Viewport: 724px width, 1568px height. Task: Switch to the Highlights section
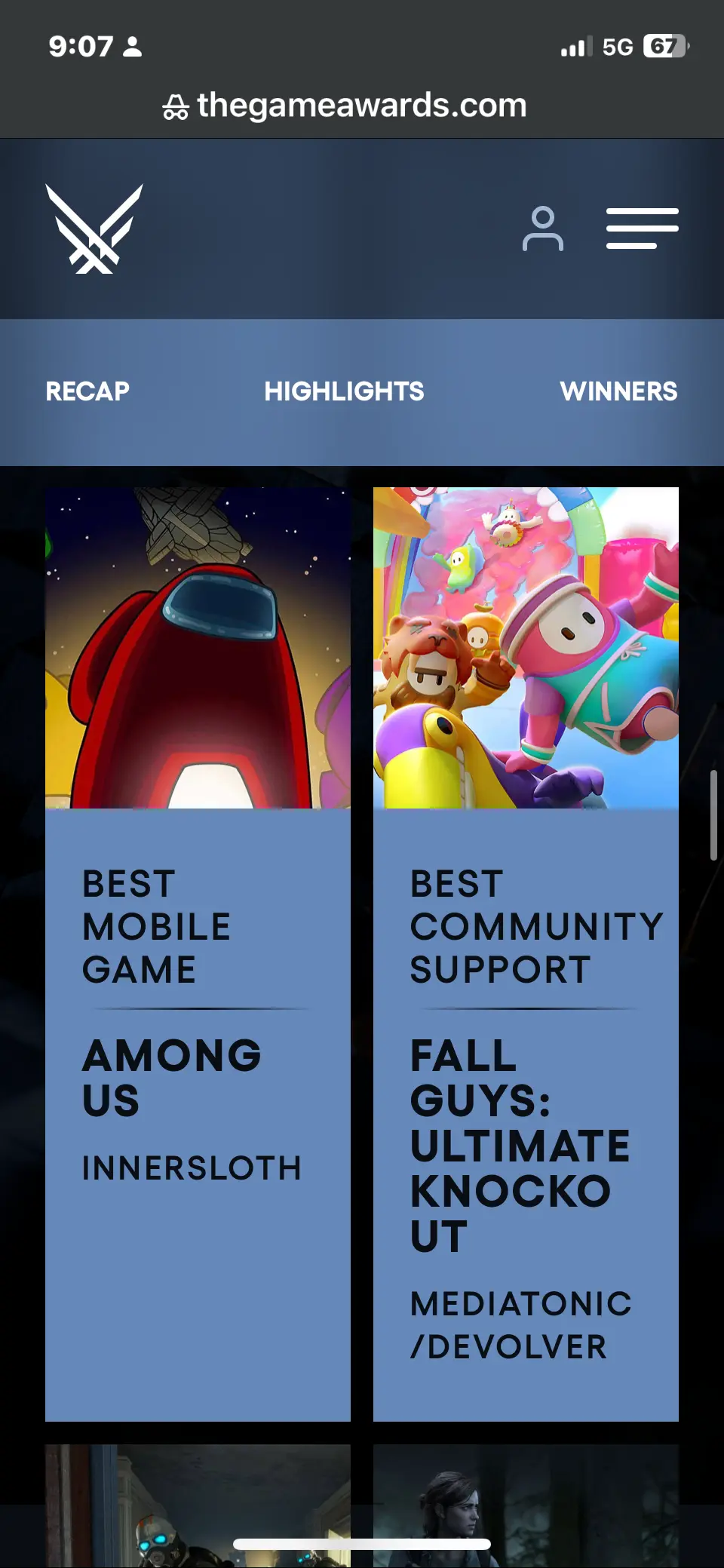pos(344,391)
